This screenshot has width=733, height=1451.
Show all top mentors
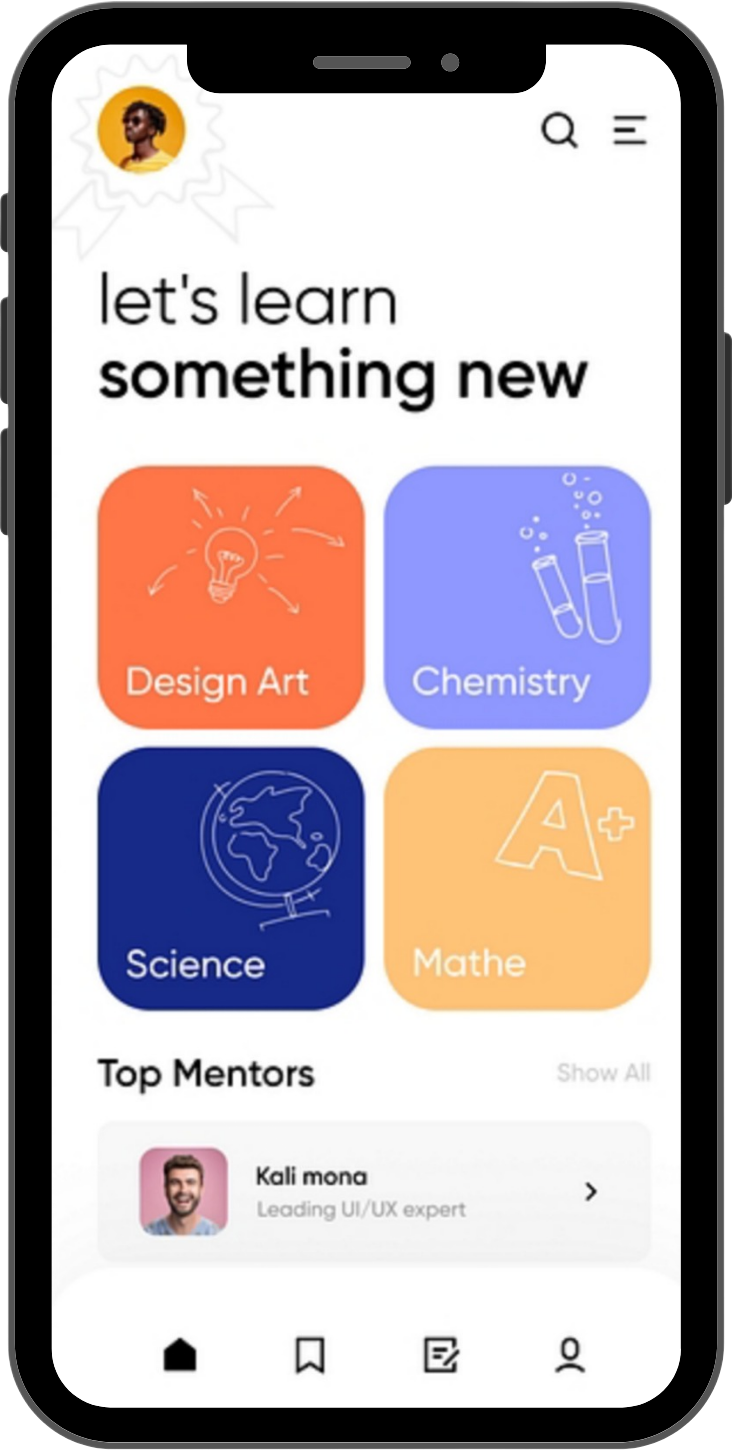tap(603, 1073)
